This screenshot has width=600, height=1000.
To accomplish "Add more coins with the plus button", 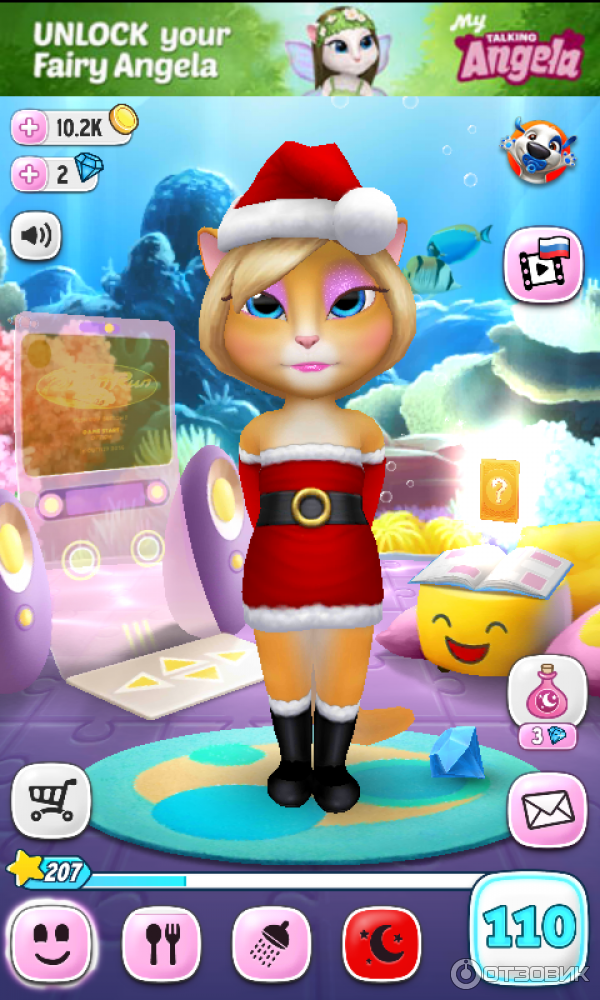I will tap(30, 128).
